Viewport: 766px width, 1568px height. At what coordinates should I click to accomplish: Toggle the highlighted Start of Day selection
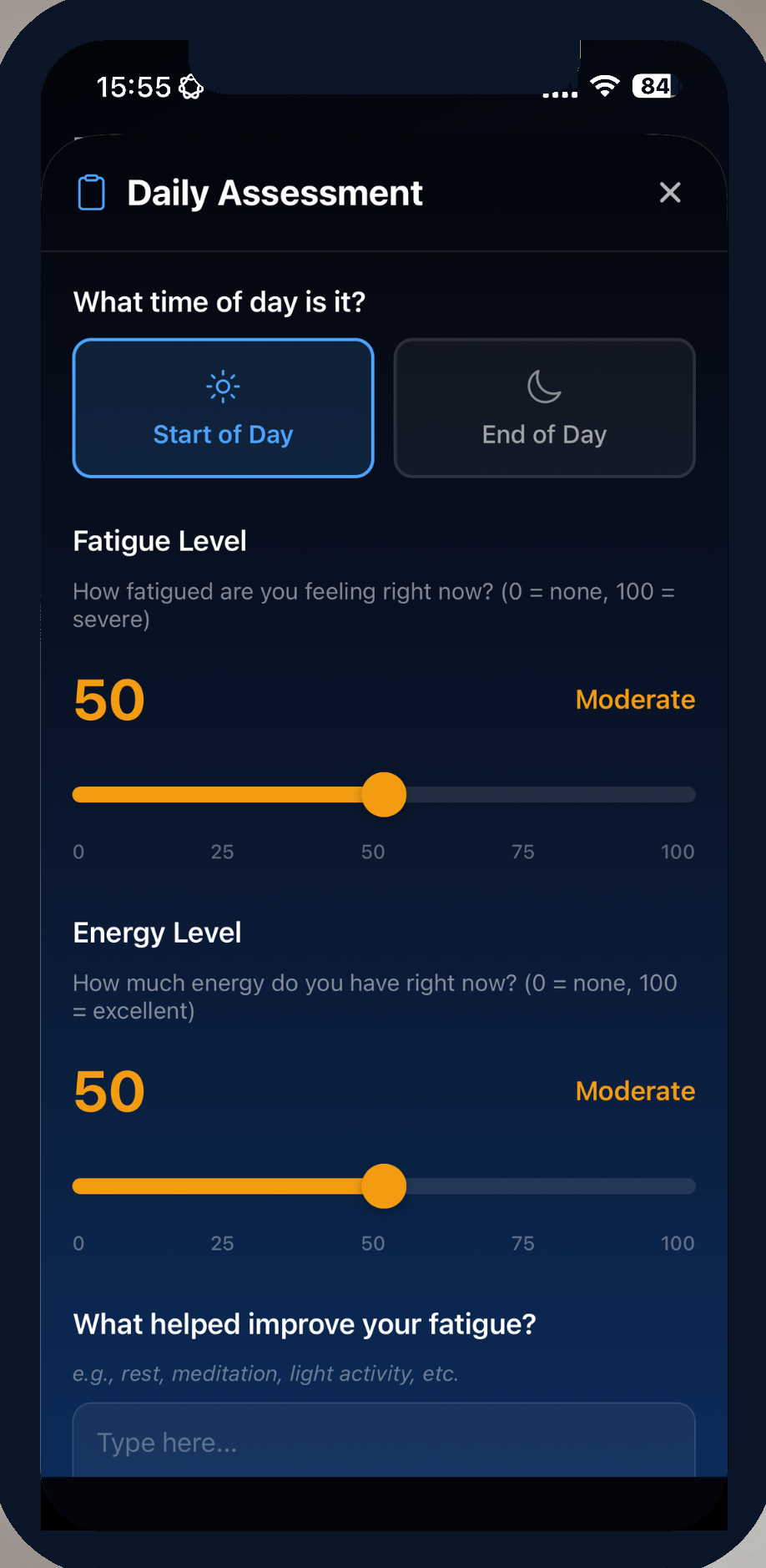(x=222, y=408)
